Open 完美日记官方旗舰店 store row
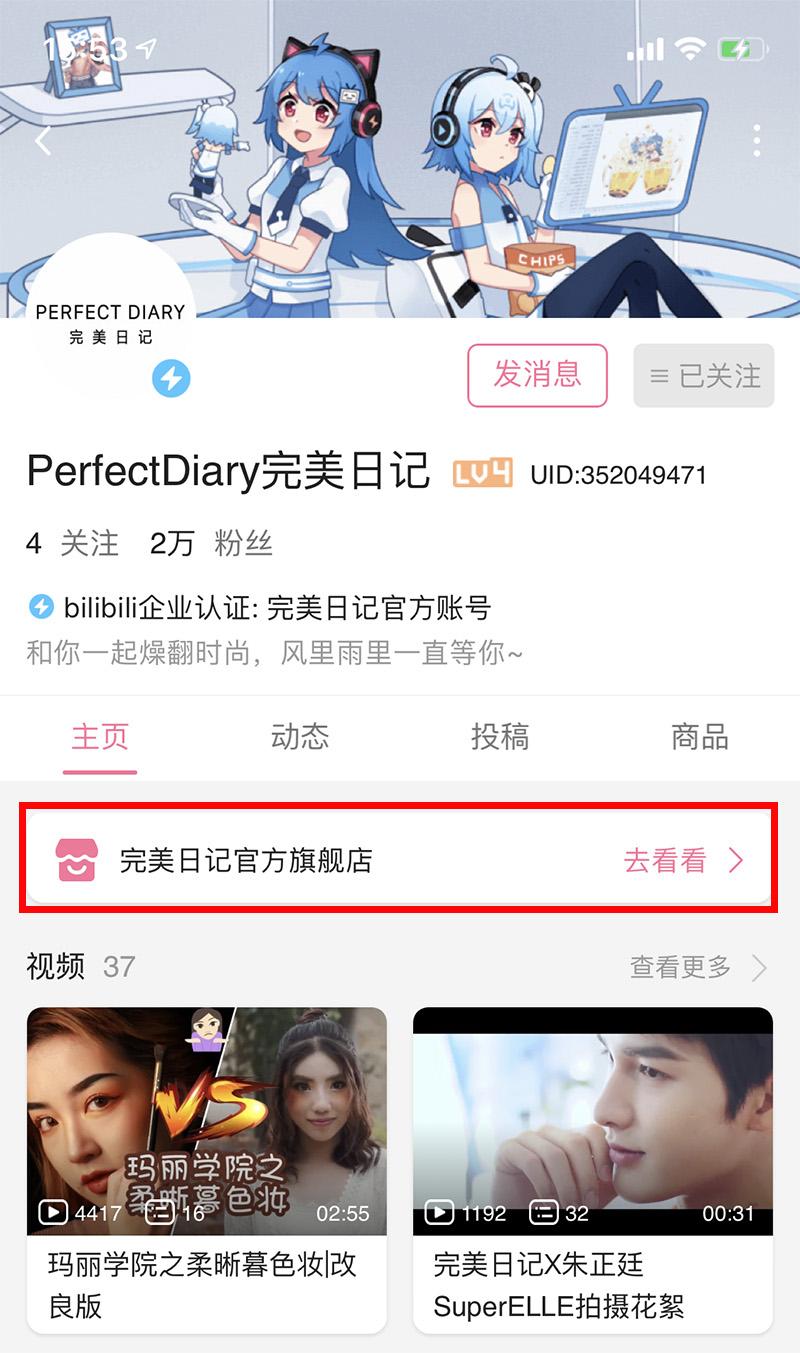Image resolution: width=800 pixels, height=1353 pixels. click(x=399, y=860)
